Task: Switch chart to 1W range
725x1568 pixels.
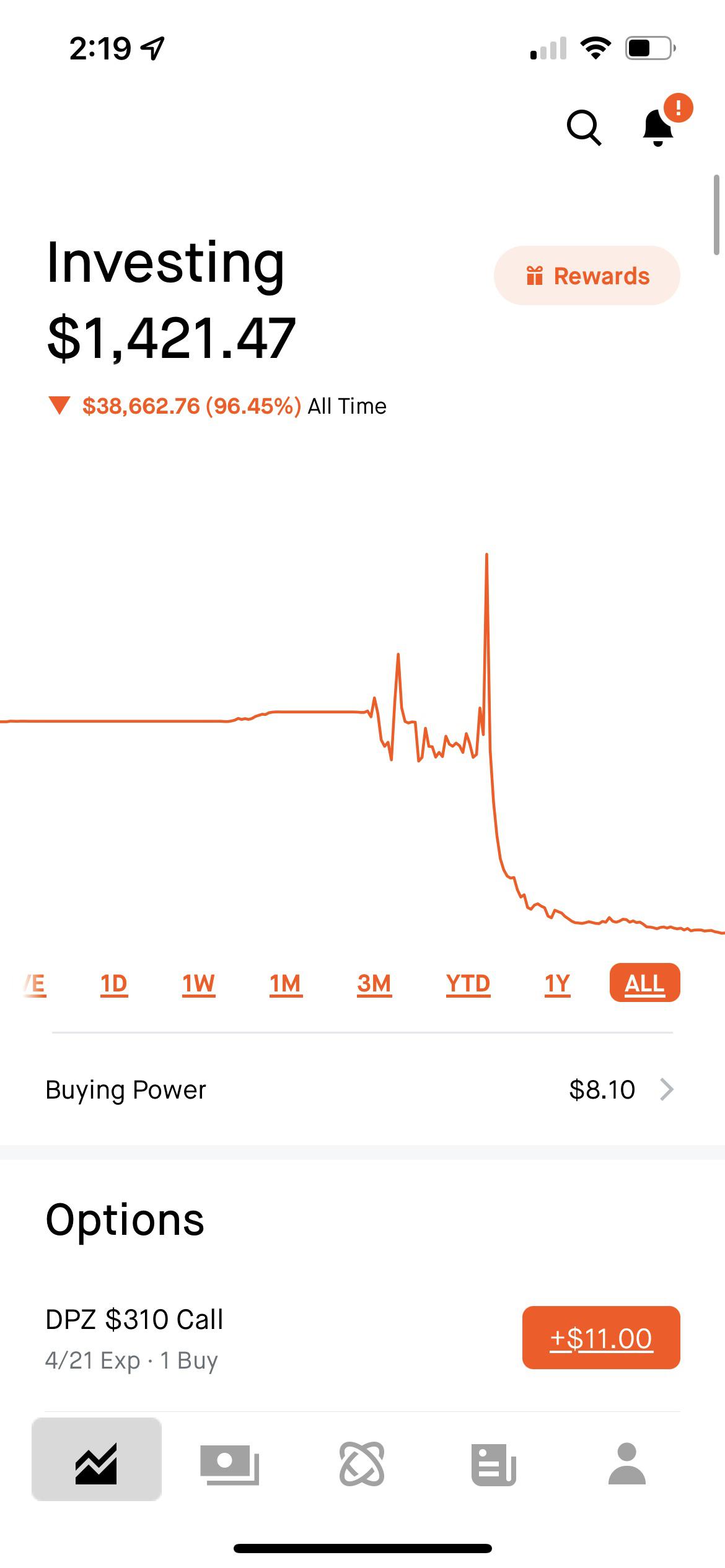Action: [x=198, y=983]
